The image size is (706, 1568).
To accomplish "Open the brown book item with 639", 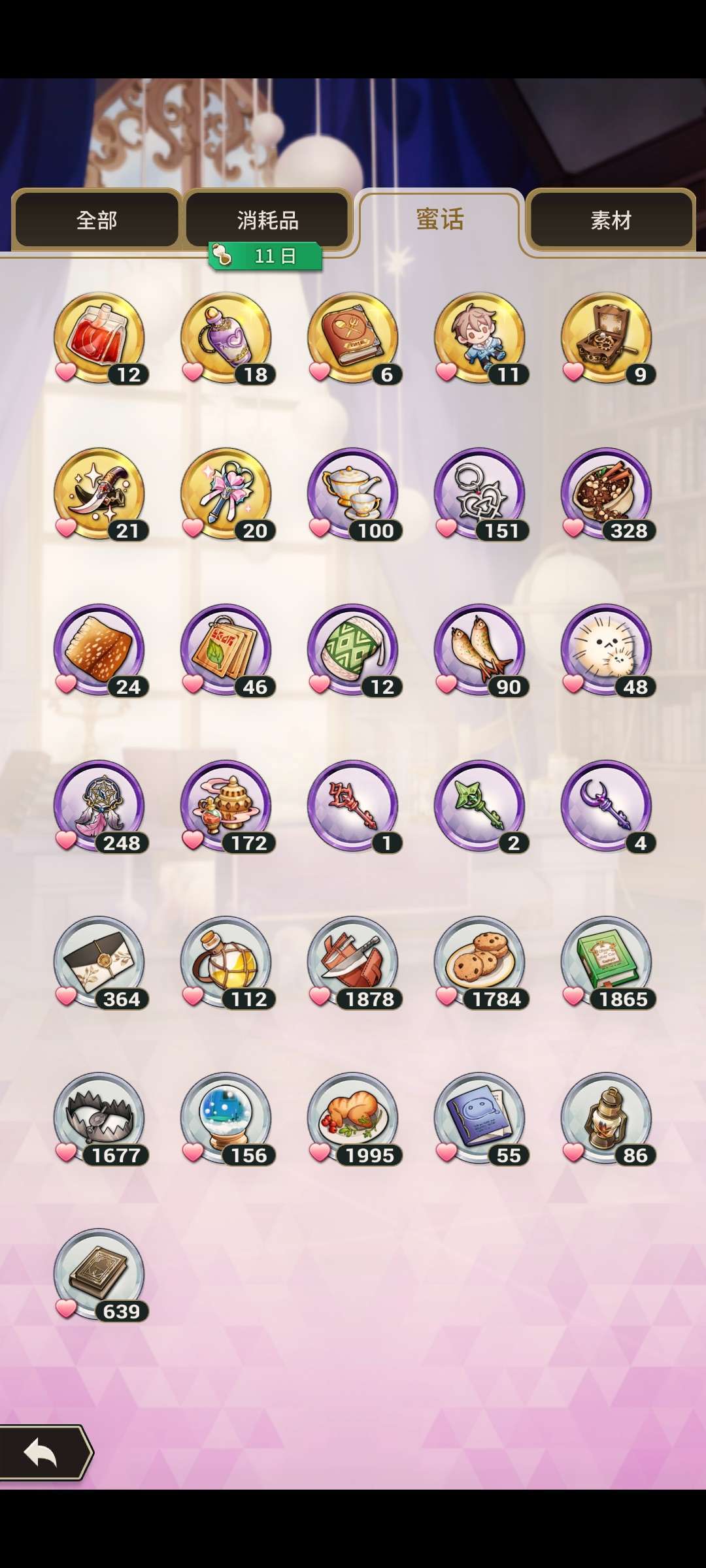I will coord(99,1275).
